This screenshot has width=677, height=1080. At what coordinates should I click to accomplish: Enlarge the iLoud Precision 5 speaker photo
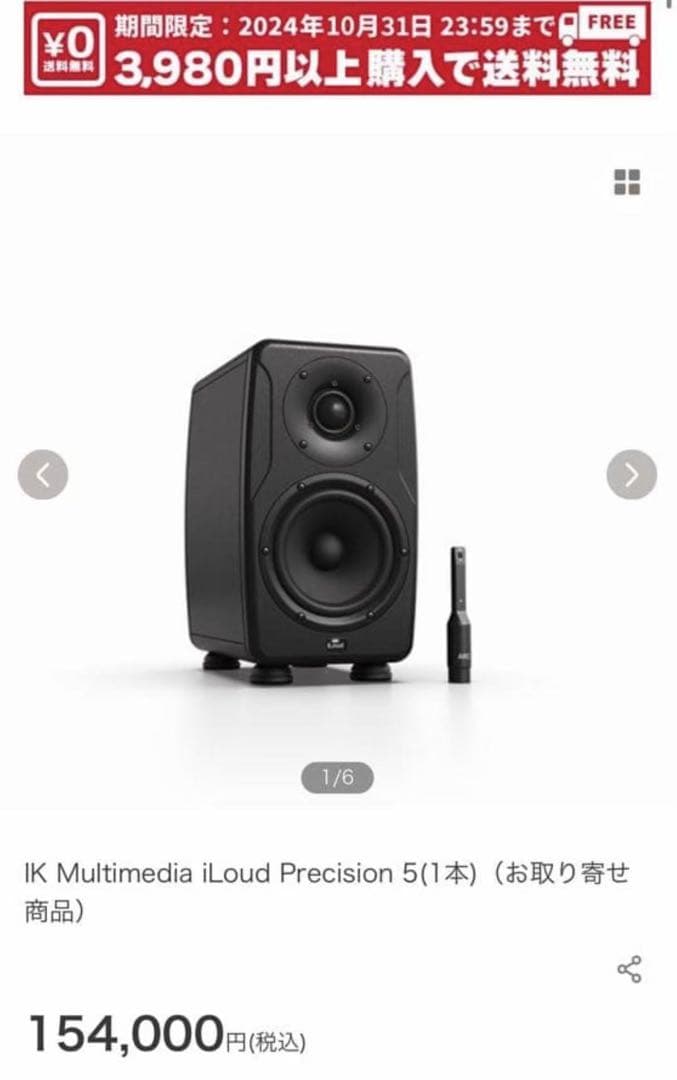point(320,510)
